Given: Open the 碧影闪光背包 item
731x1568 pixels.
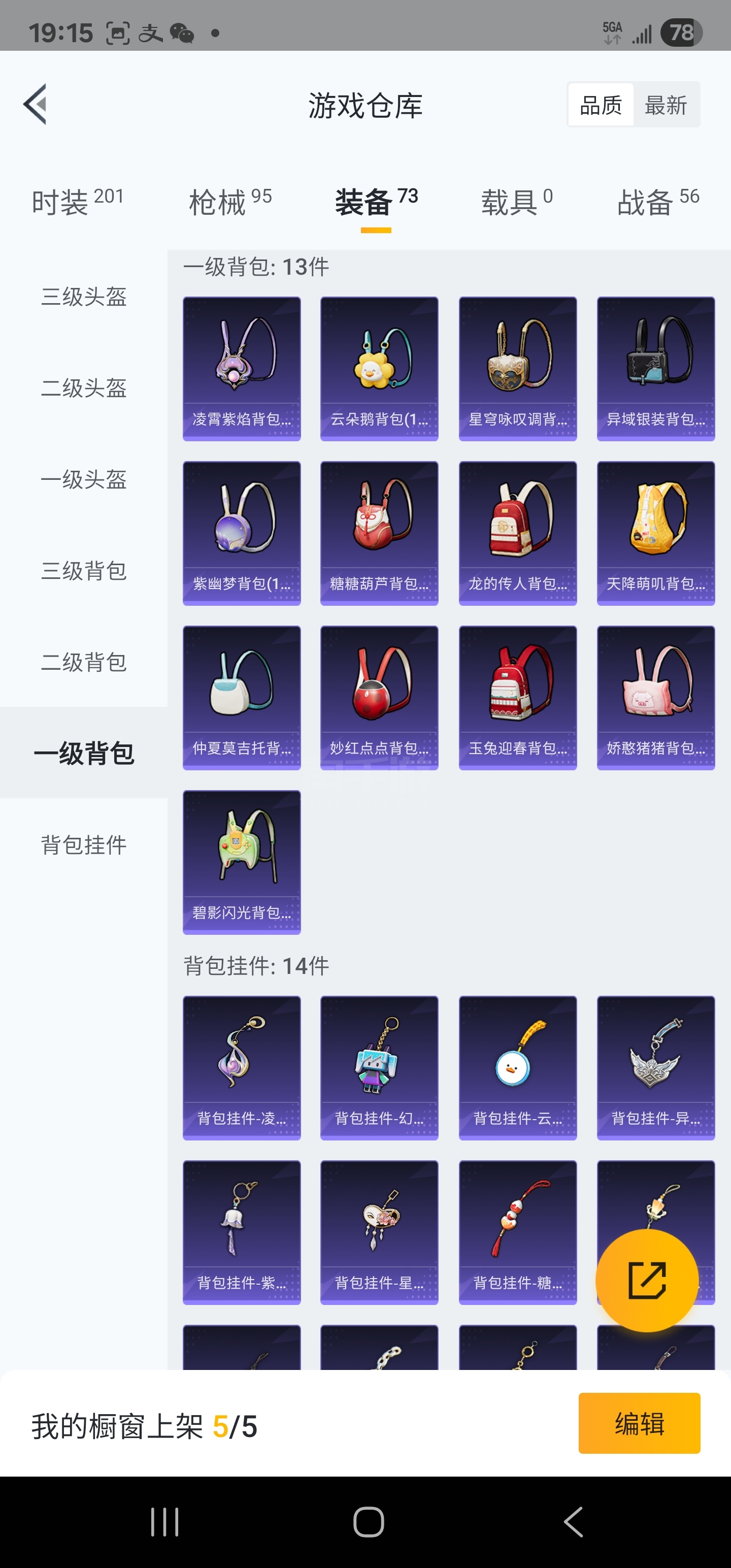Looking at the screenshot, I should coord(242,862).
